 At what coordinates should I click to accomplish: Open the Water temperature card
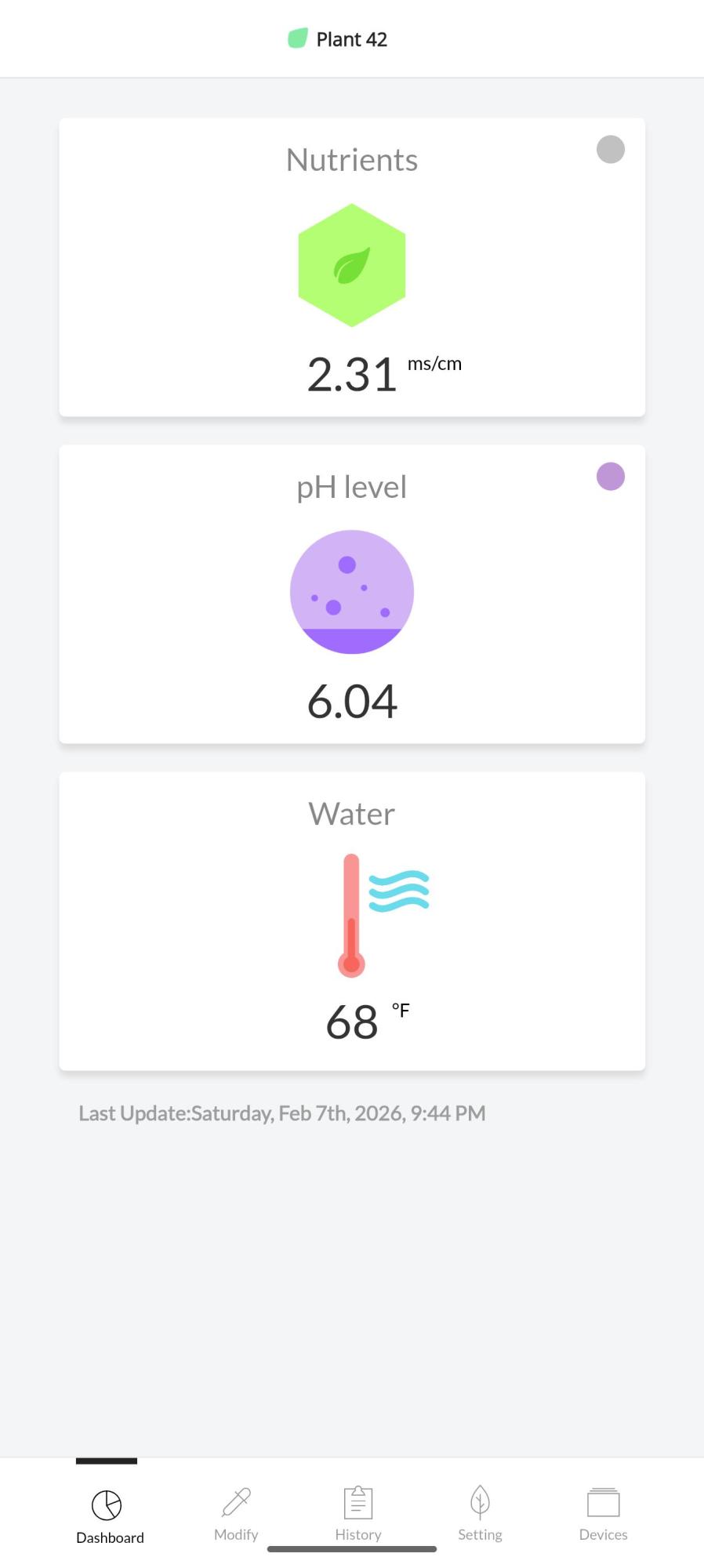352,920
